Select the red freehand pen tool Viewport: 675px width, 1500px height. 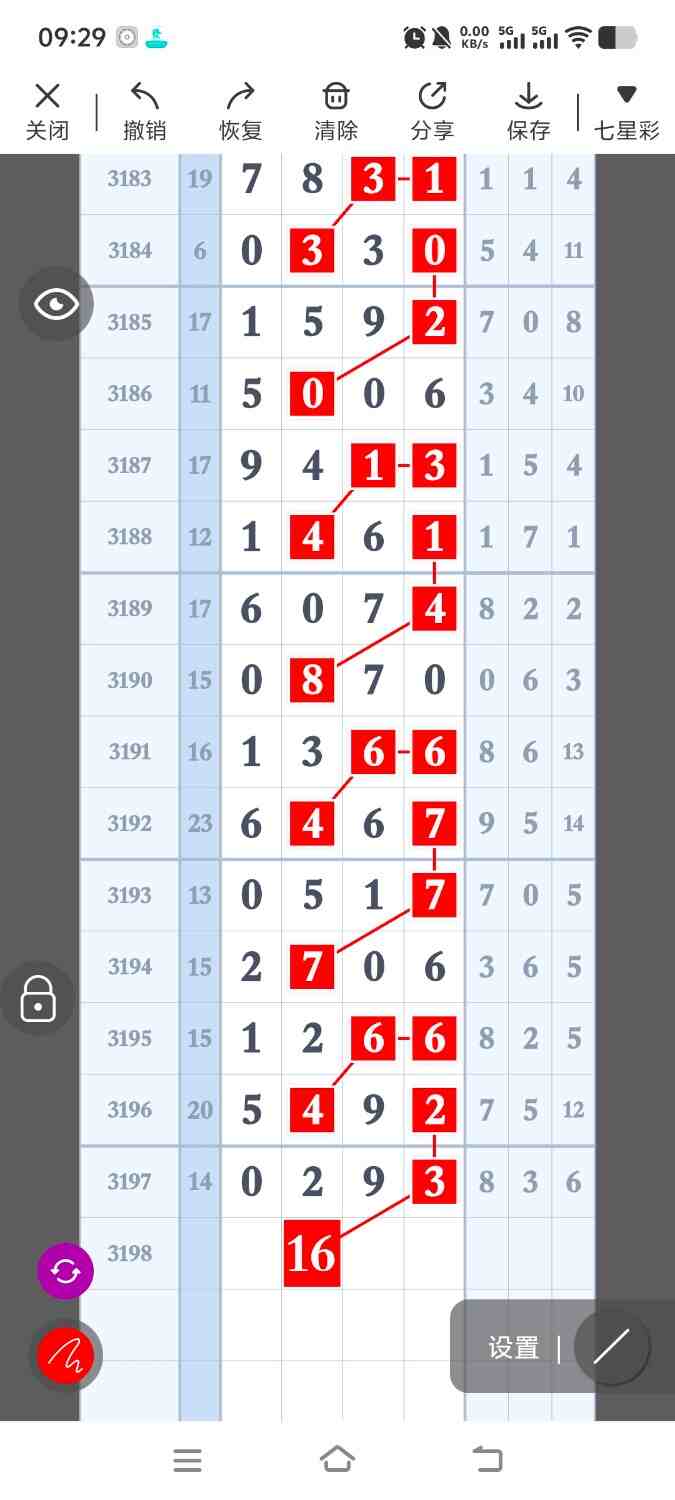pos(65,1355)
